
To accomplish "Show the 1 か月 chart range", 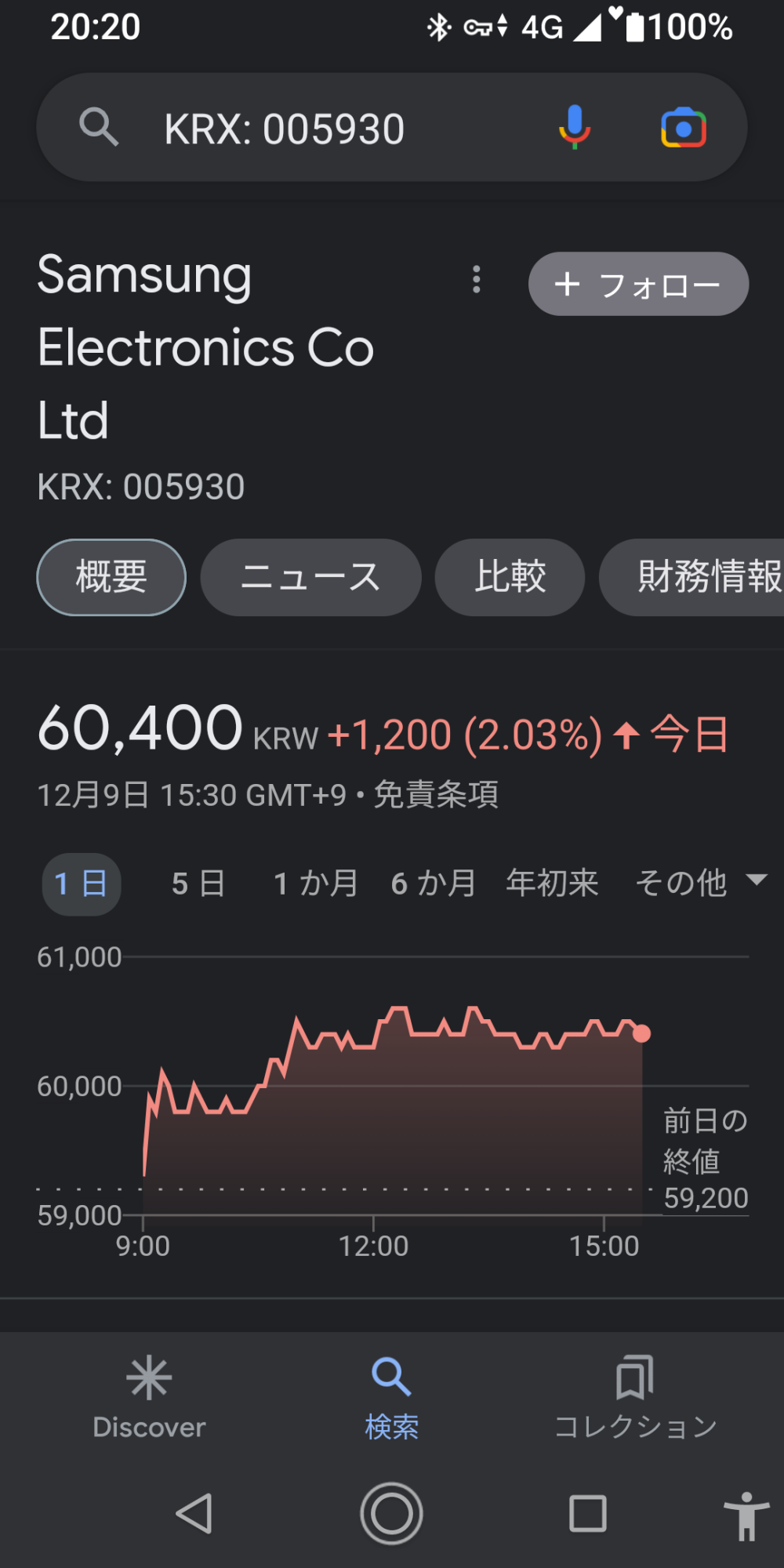I will [315, 884].
